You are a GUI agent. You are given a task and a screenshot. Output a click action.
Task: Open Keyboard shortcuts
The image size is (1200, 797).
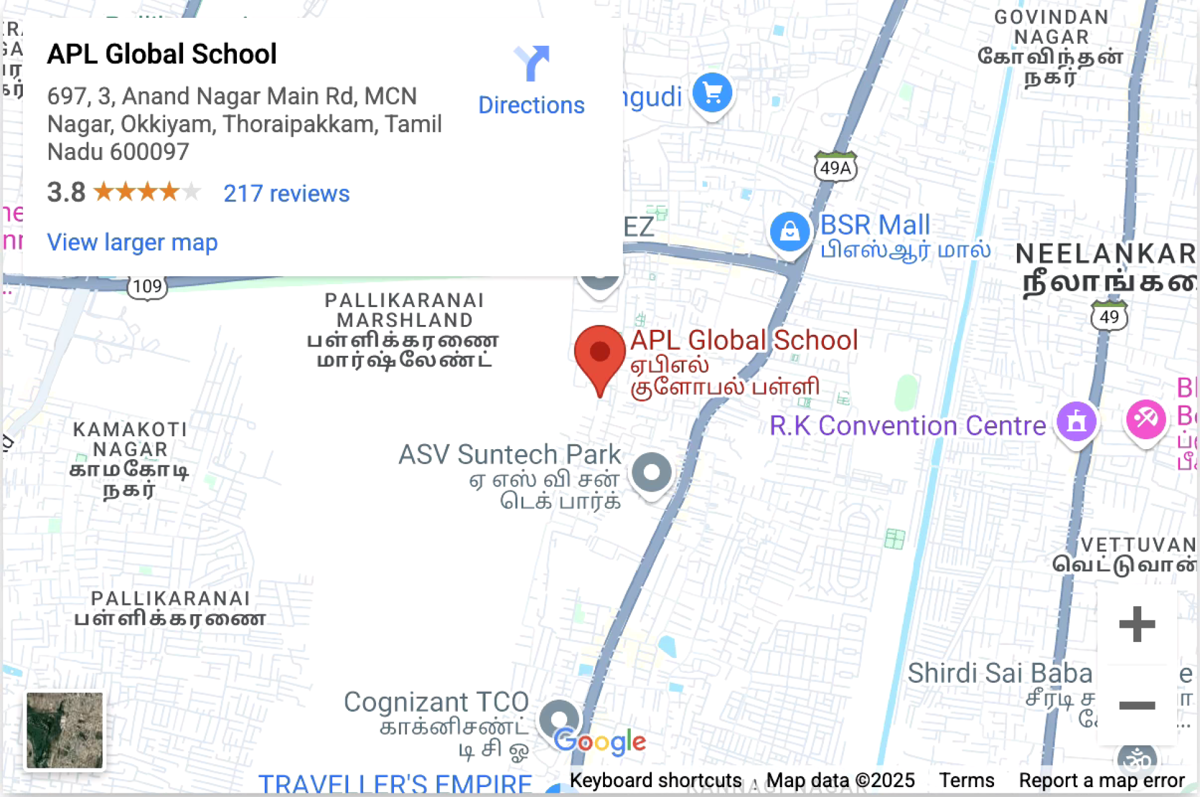(x=656, y=780)
